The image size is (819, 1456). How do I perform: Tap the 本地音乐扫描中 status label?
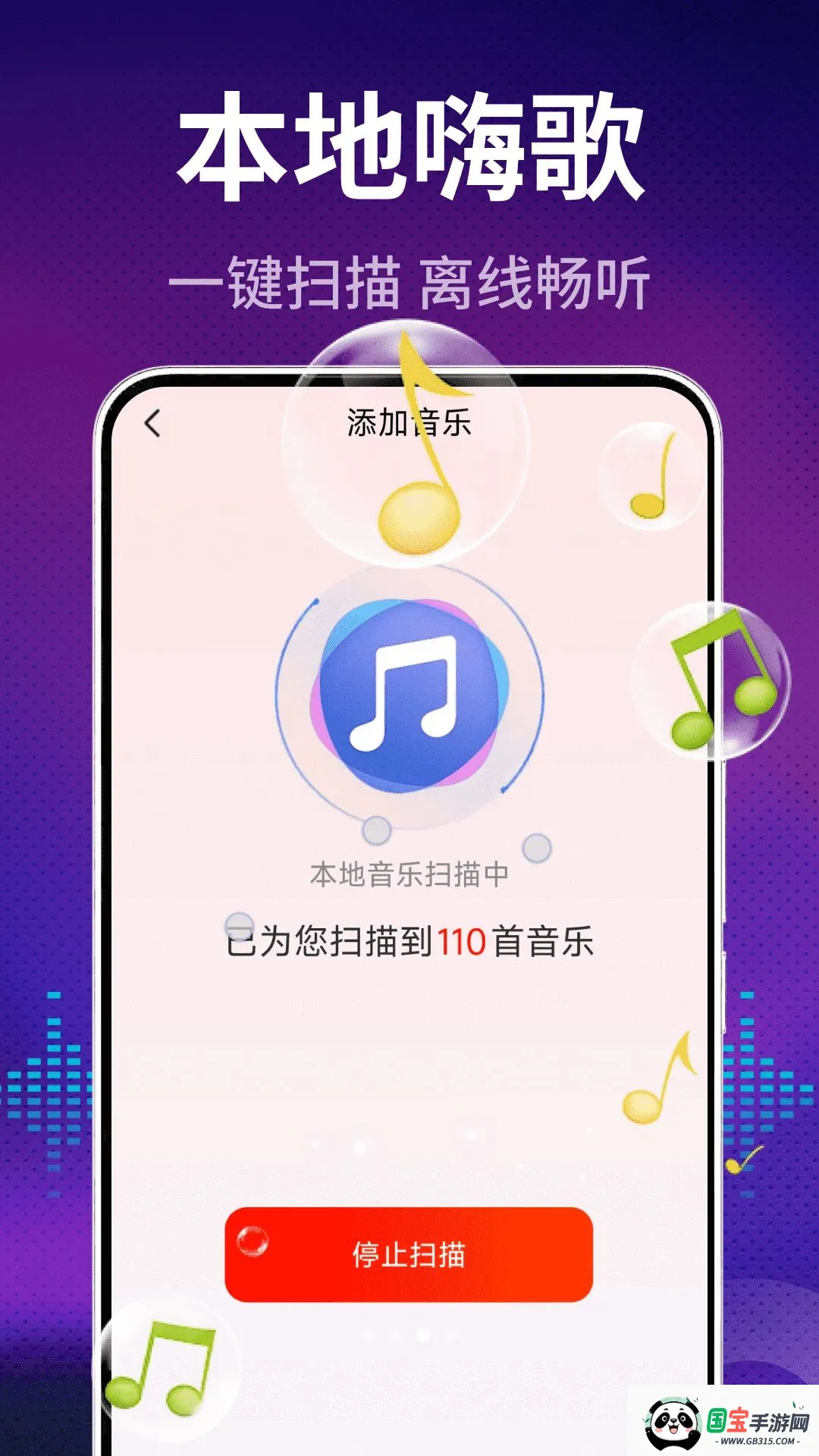click(409, 872)
